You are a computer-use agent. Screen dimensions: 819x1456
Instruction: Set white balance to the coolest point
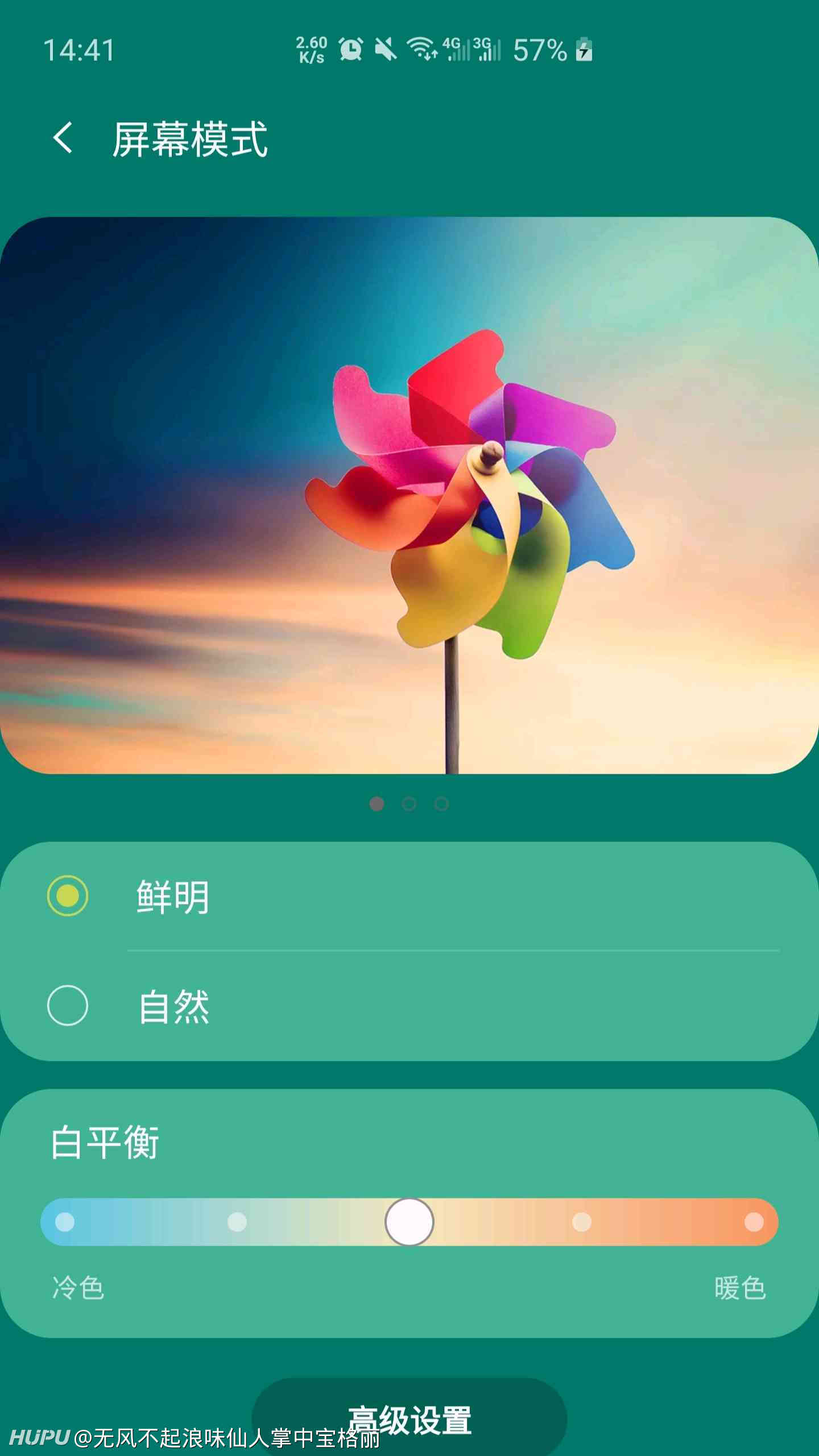[65, 1222]
